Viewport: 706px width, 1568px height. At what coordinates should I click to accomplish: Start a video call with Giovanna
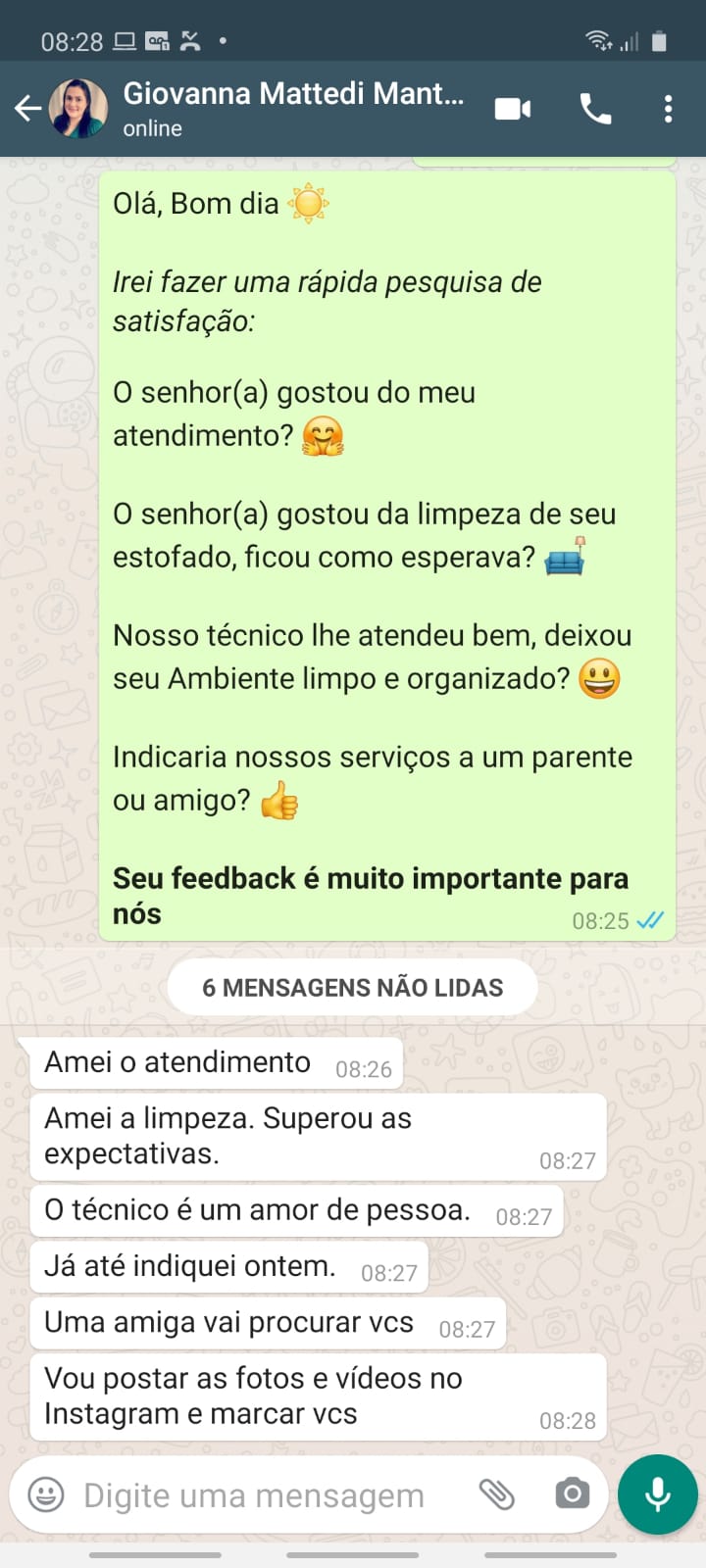point(513,109)
